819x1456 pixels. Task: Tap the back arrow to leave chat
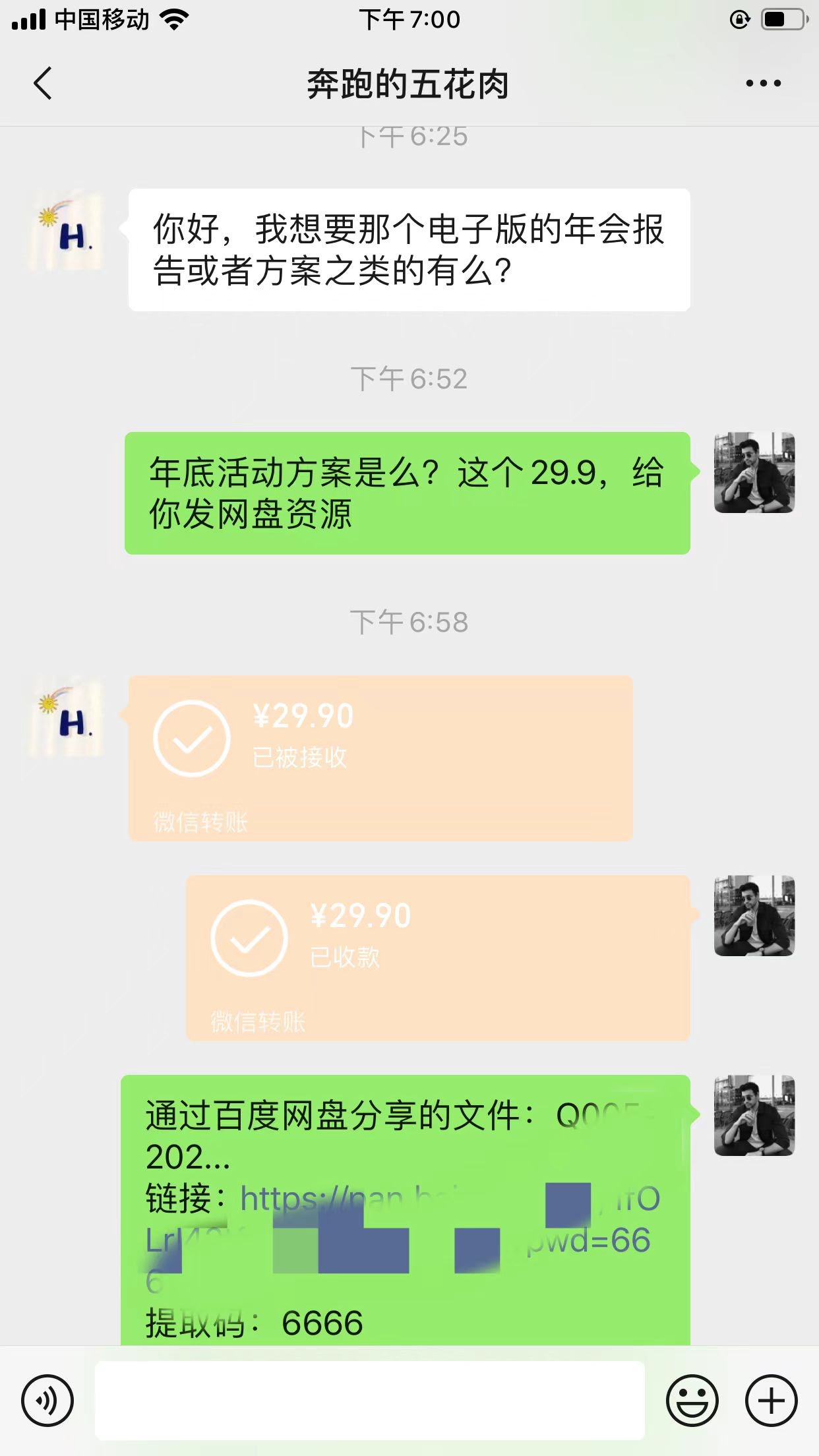(42, 84)
